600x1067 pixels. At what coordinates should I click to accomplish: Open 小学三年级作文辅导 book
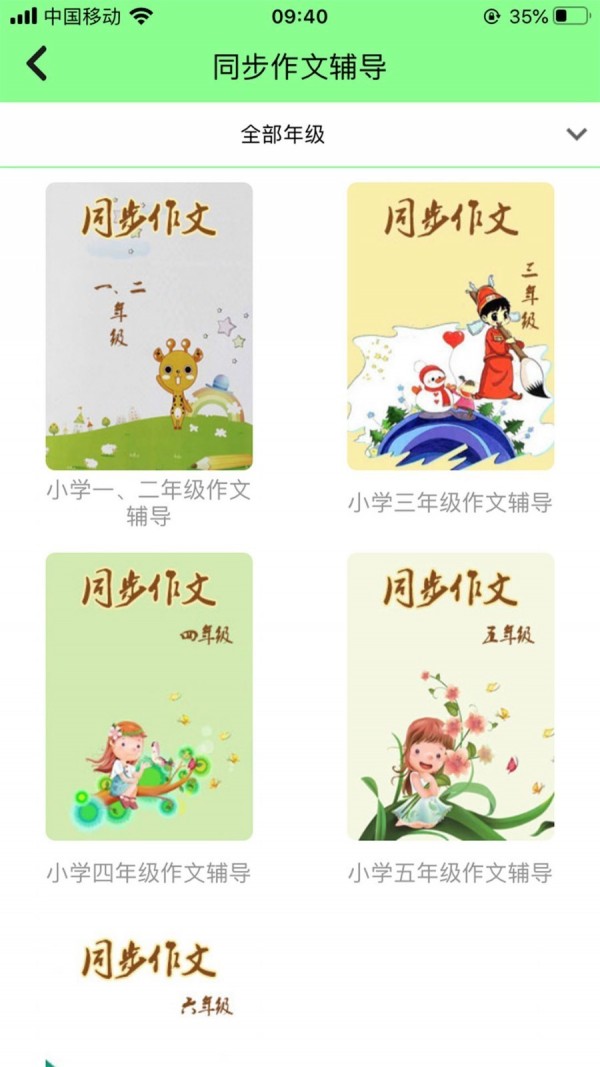click(x=450, y=326)
